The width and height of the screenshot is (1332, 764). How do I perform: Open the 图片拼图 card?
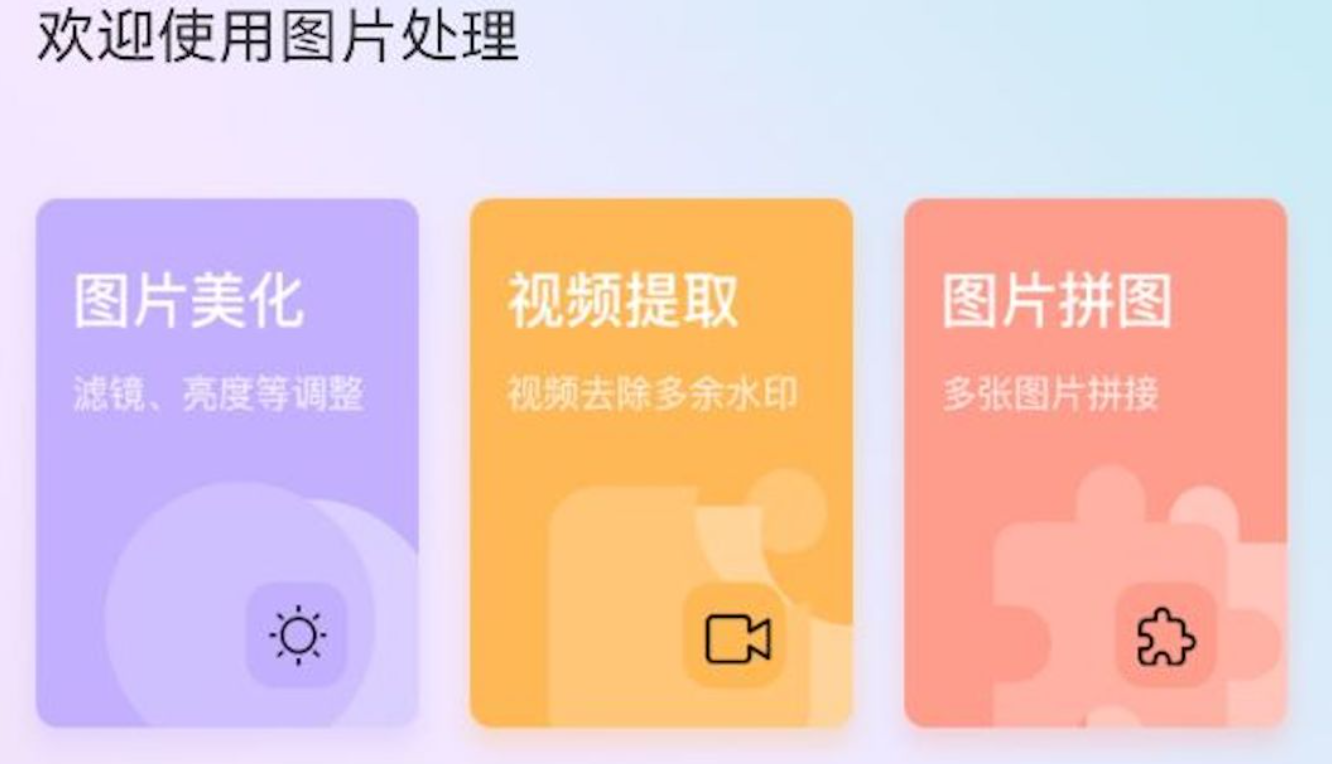tap(1095, 462)
